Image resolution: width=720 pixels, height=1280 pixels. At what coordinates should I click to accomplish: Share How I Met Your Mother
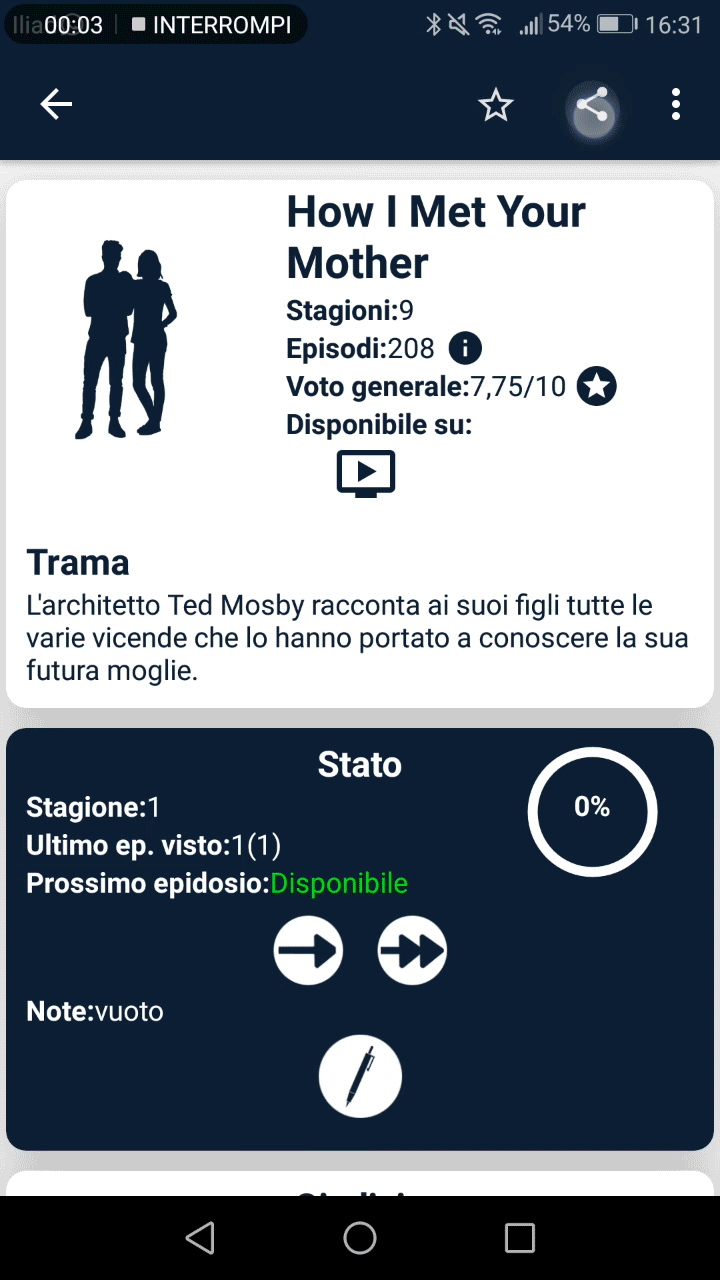pyautogui.click(x=592, y=105)
